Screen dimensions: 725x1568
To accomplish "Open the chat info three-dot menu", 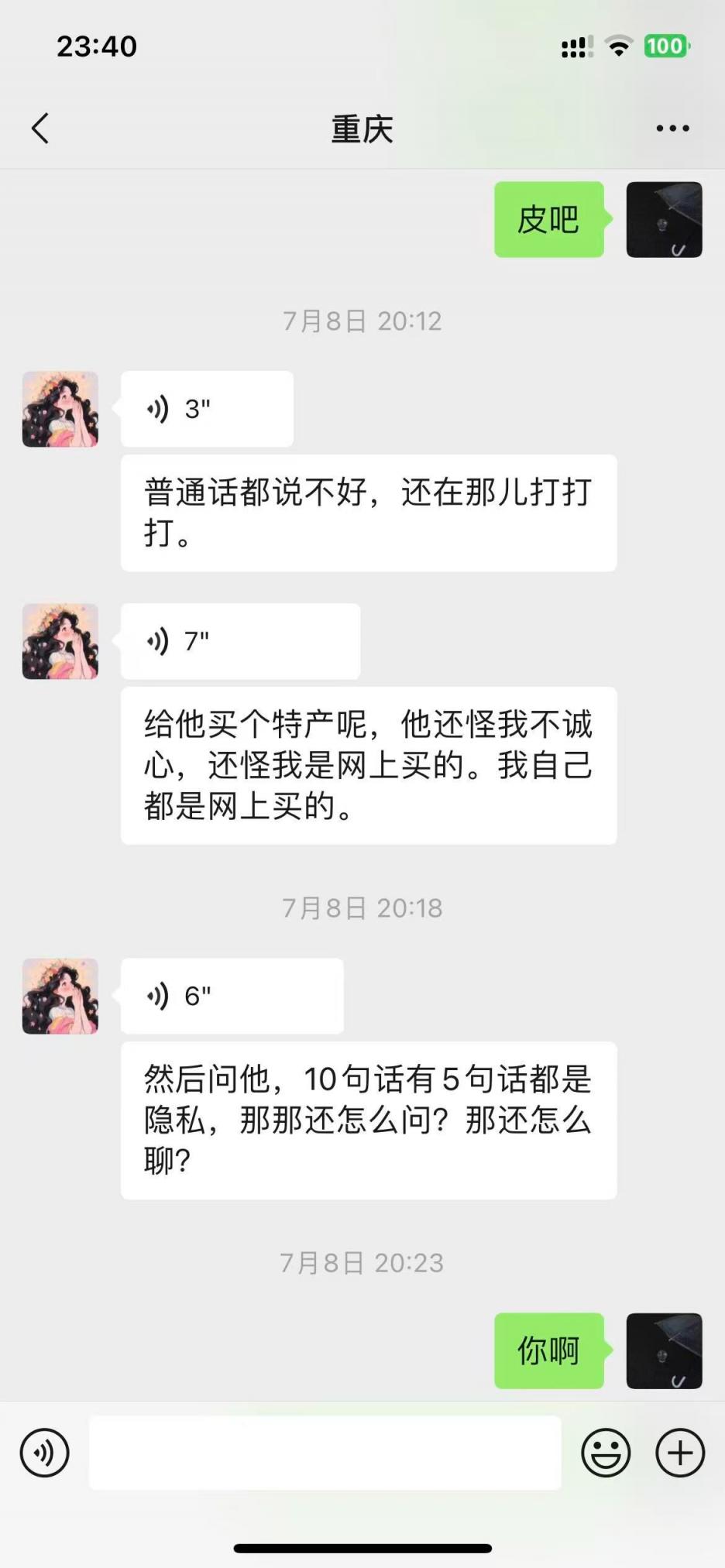I will pyautogui.click(x=672, y=129).
